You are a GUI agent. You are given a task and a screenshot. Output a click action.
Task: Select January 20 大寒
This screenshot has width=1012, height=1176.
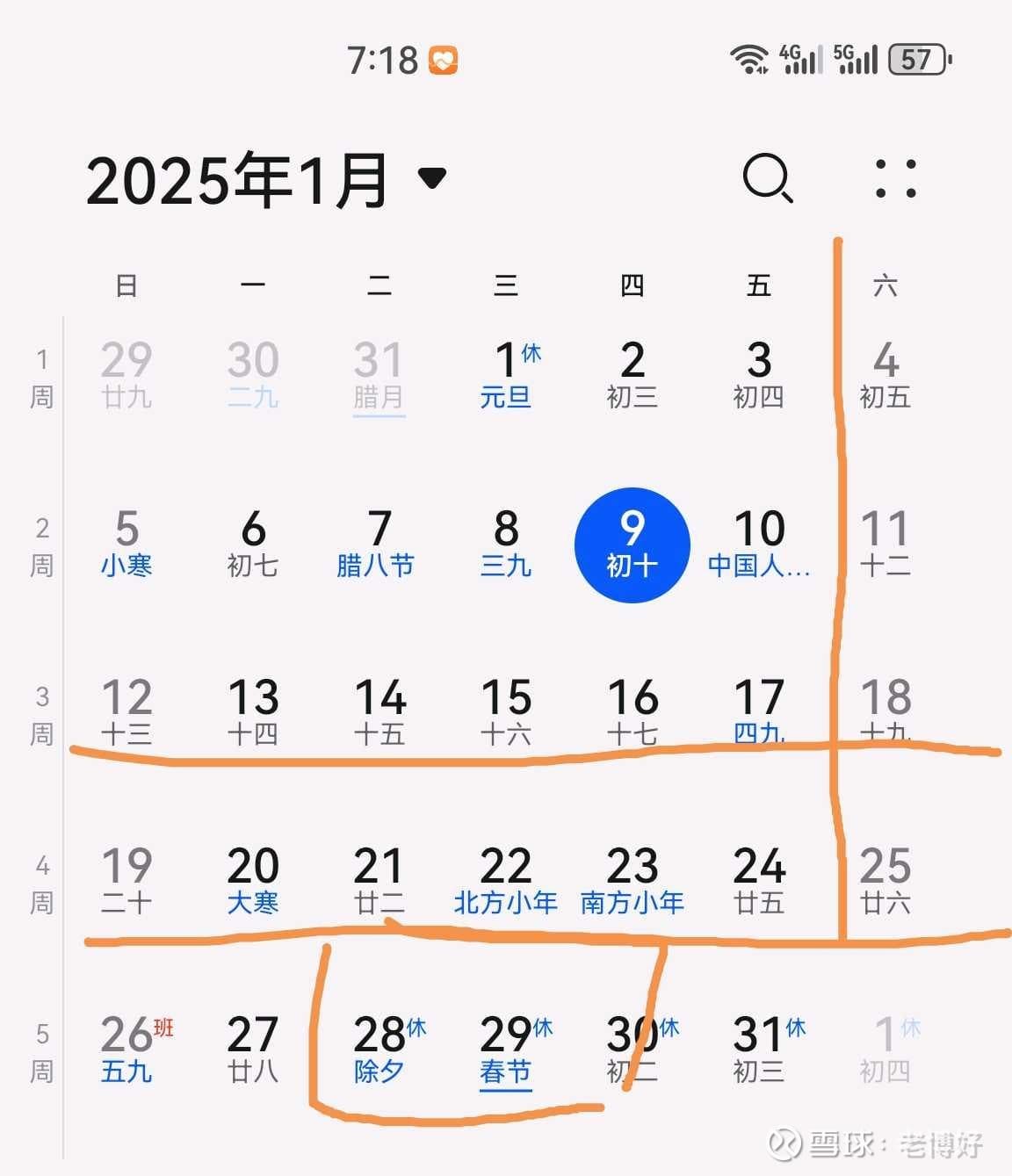[253, 880]
